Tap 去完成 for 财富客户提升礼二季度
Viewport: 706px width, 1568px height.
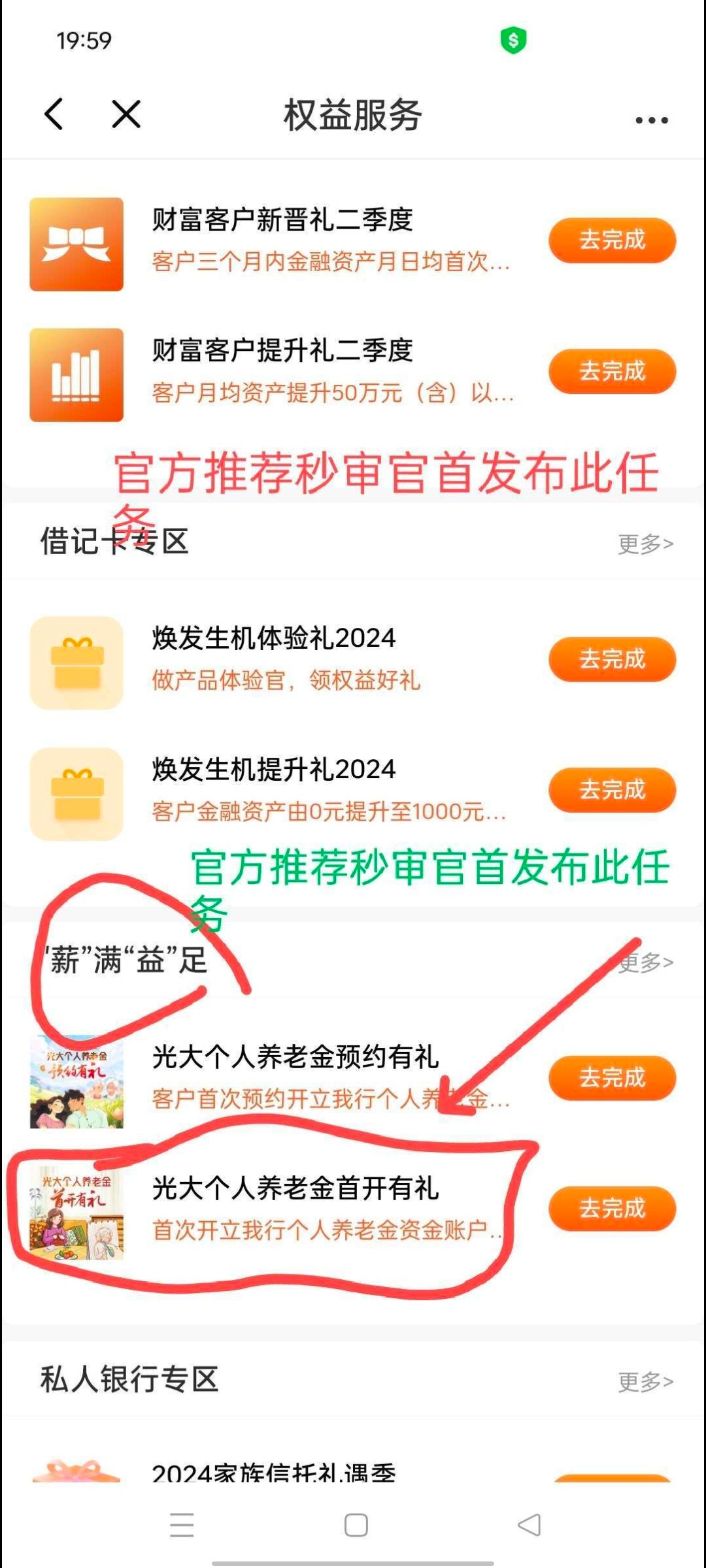click(x=612, y=371)
